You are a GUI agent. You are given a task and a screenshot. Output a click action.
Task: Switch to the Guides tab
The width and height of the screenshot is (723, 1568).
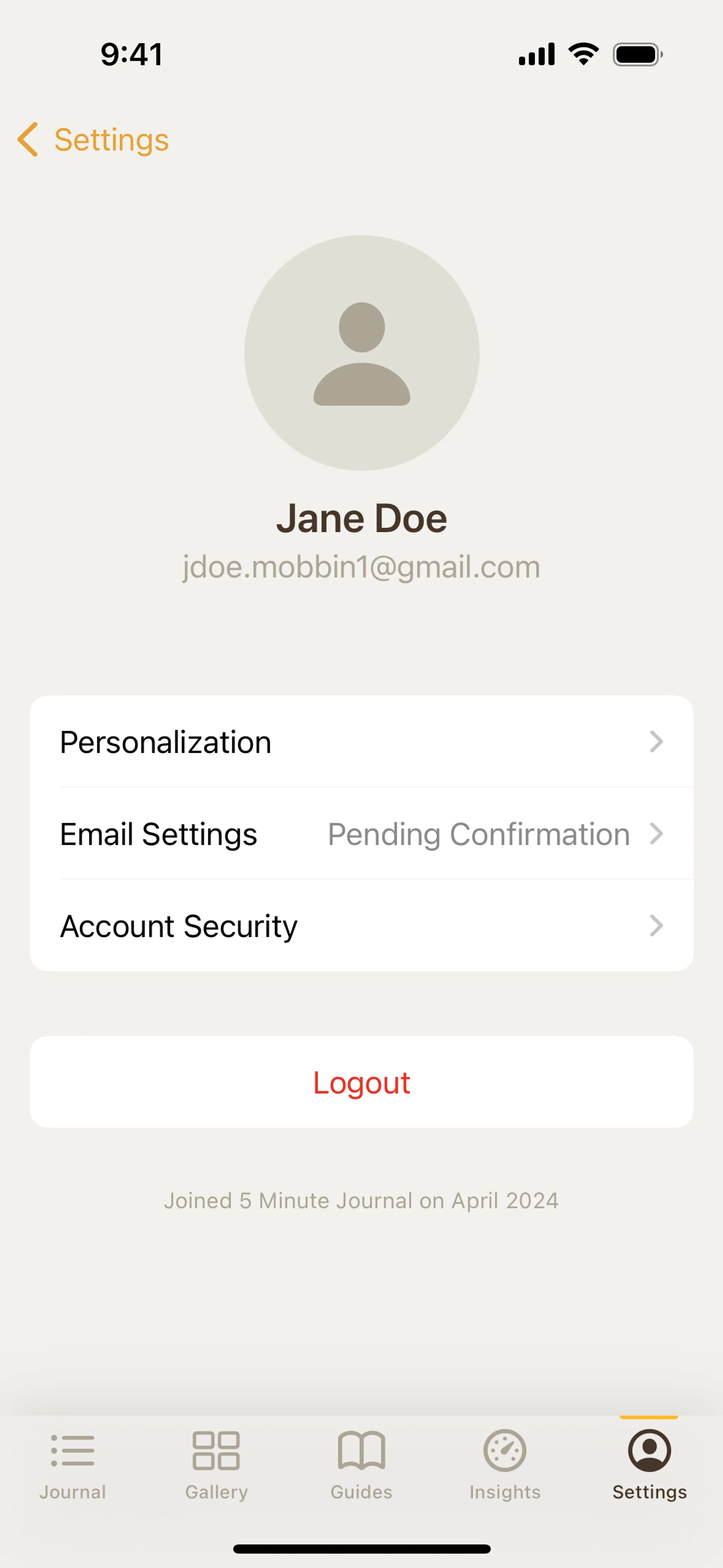(x=361, y=1464)
